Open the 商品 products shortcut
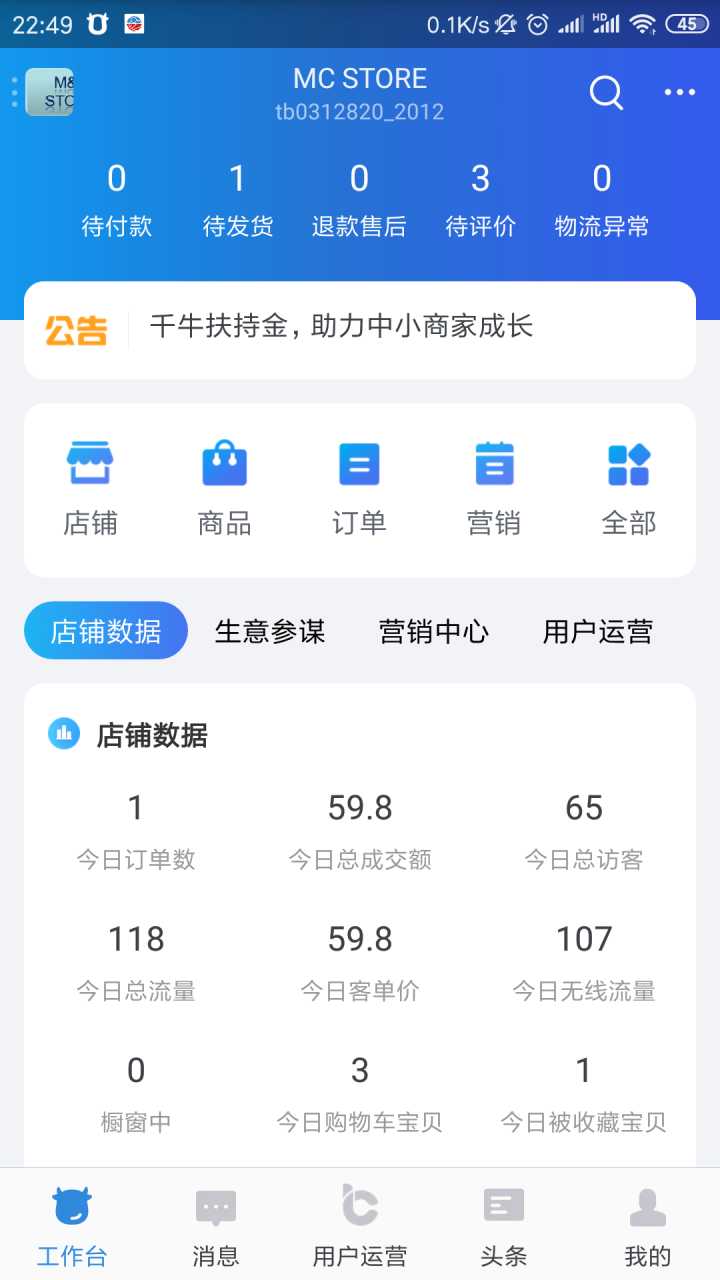720x1280 pixels. (x=225, y=489)
